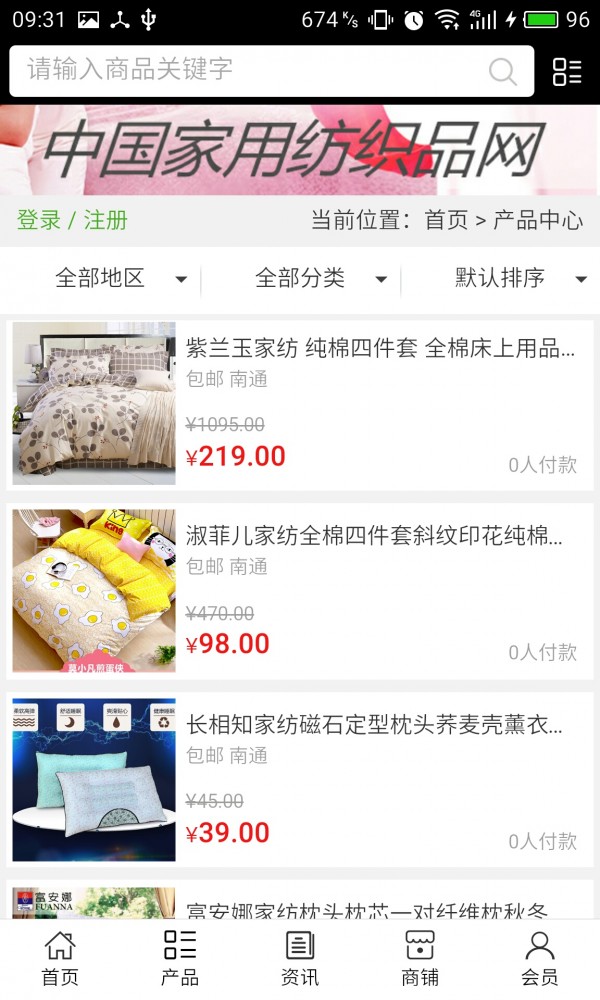This screenshot has width=600, height=1000.
Task: Open the 淑菲儿家纺全棉四件套 product
Action: click(x=374, y=536)
